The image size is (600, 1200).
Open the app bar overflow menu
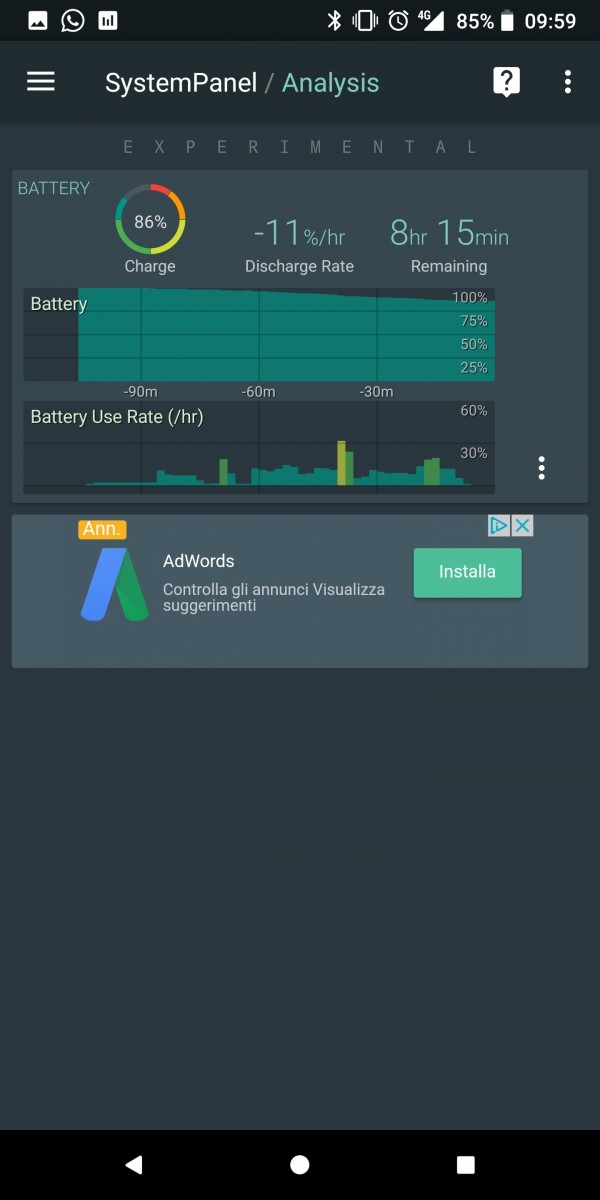point(568,82)
